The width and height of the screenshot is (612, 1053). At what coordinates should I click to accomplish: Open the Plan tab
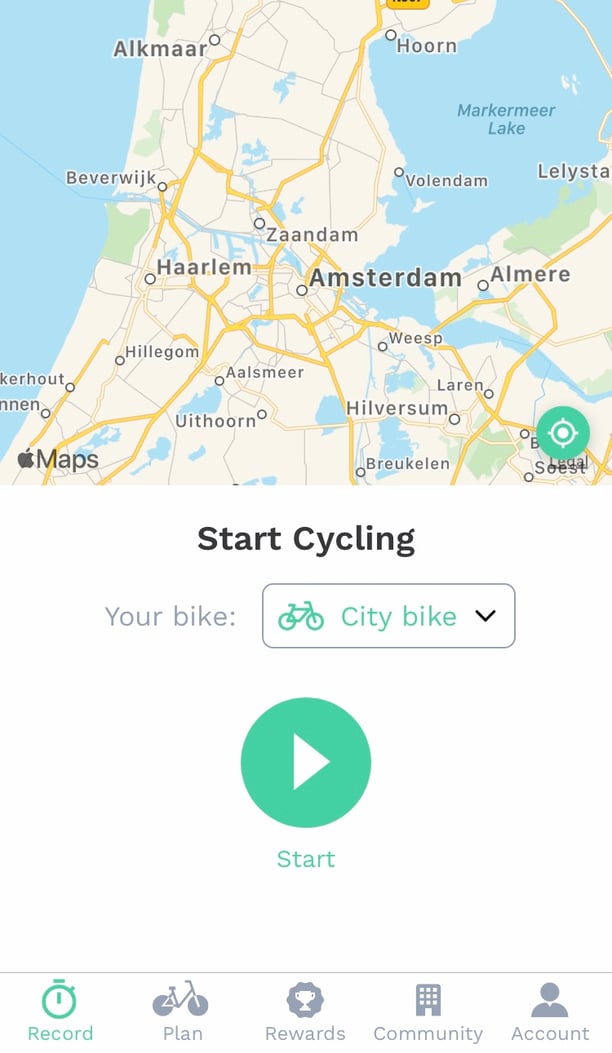click(182, 1012)
